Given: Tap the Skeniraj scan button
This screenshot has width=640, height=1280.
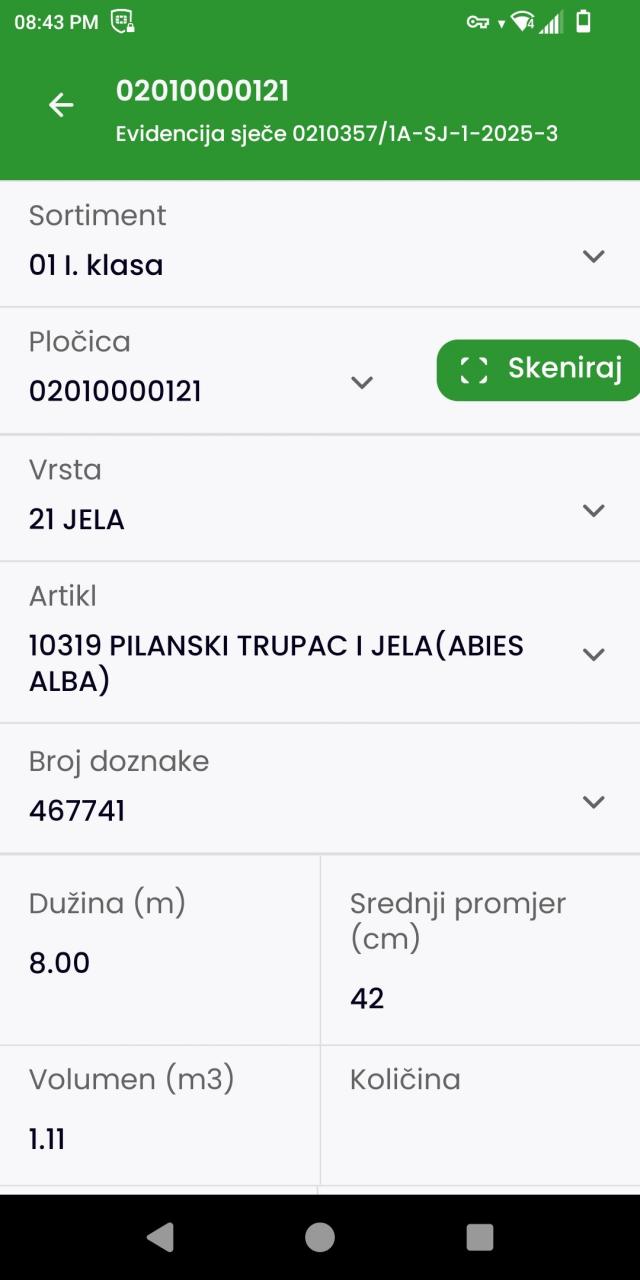Looking at the screenshot, I should (539, 370).
